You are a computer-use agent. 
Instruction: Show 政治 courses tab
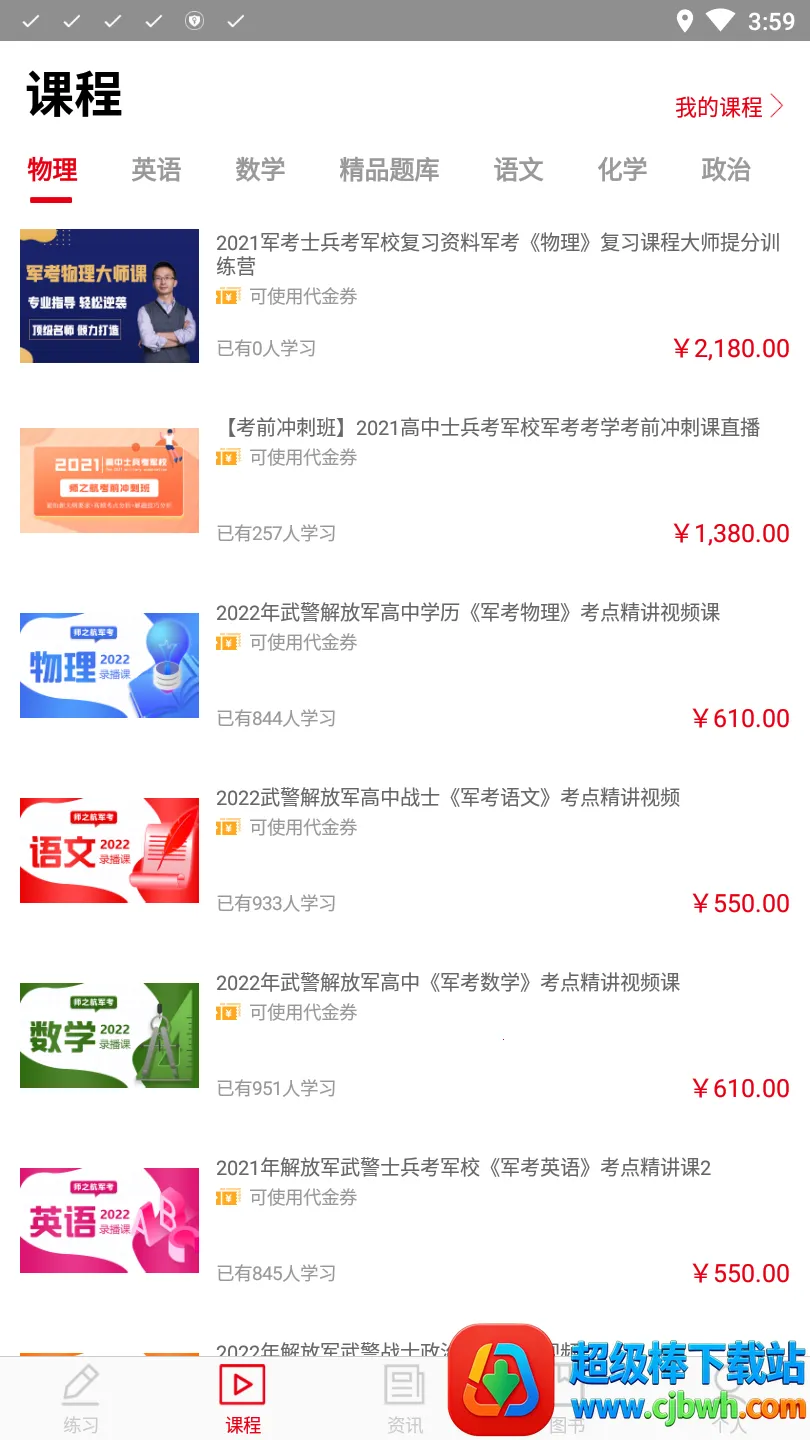coord(726,170)
